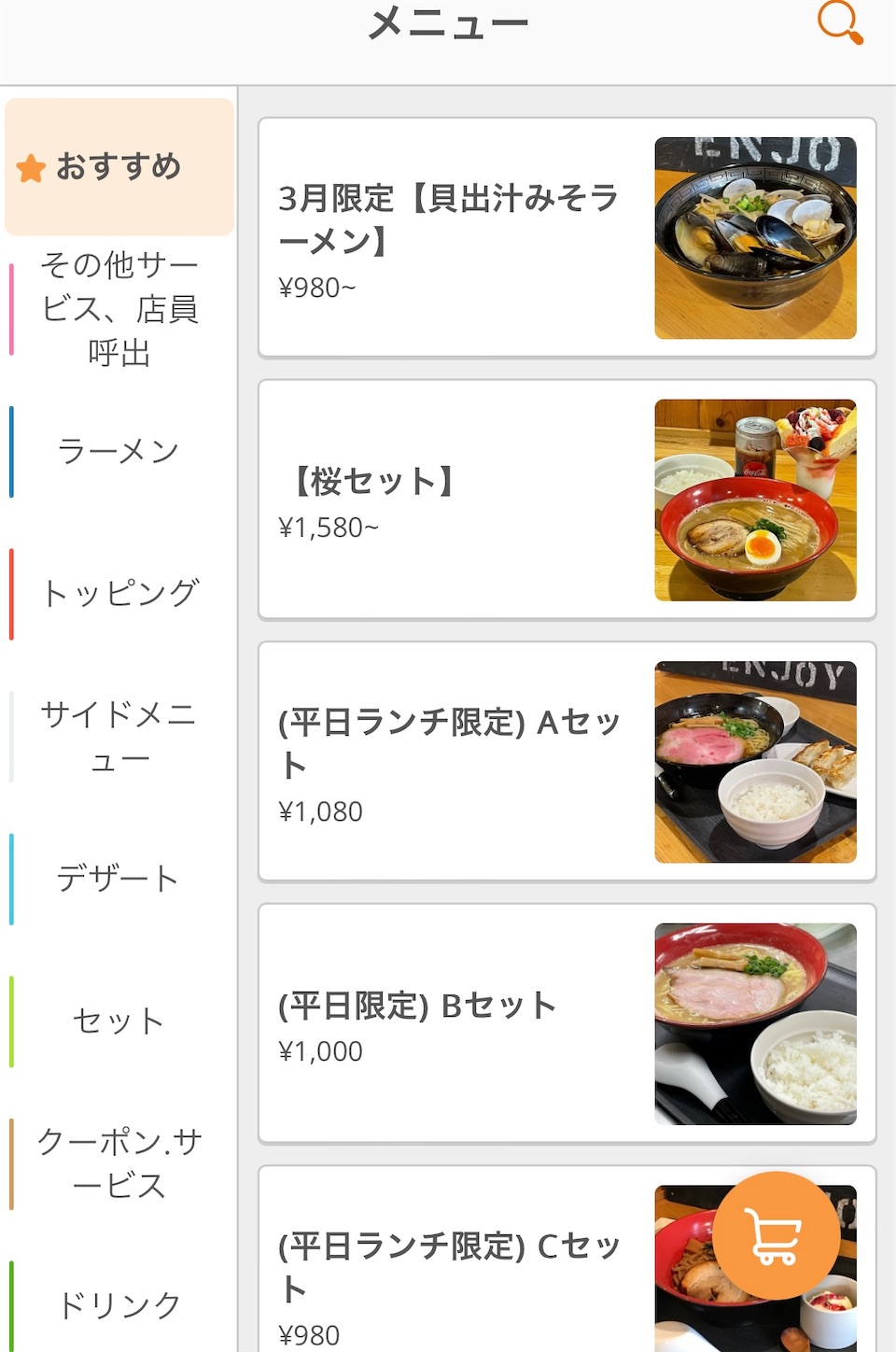Choose the 平日限定 Bセット item

coord(567,1023)
